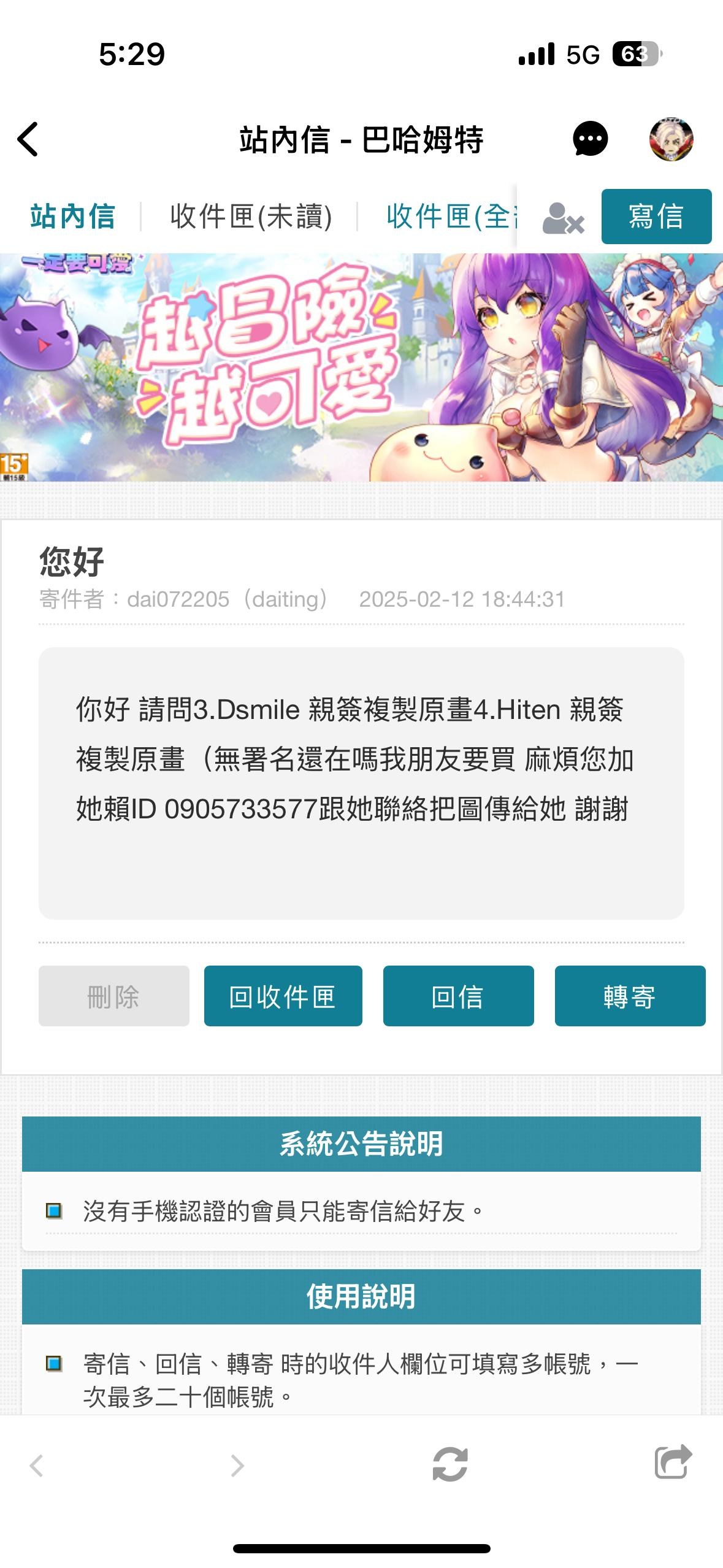
Task: Open the profile avatar
Action: pyautogui.click(x=671, y=139)
